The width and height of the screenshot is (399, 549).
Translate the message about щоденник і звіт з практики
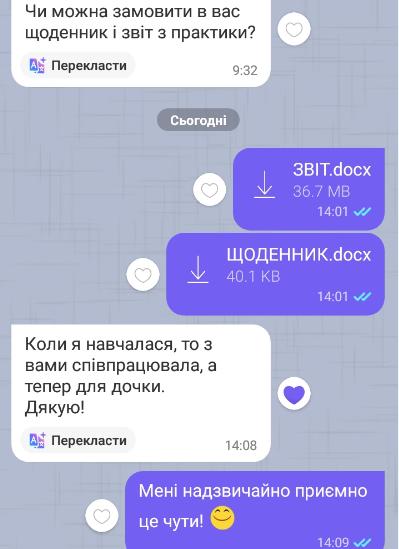78,65
